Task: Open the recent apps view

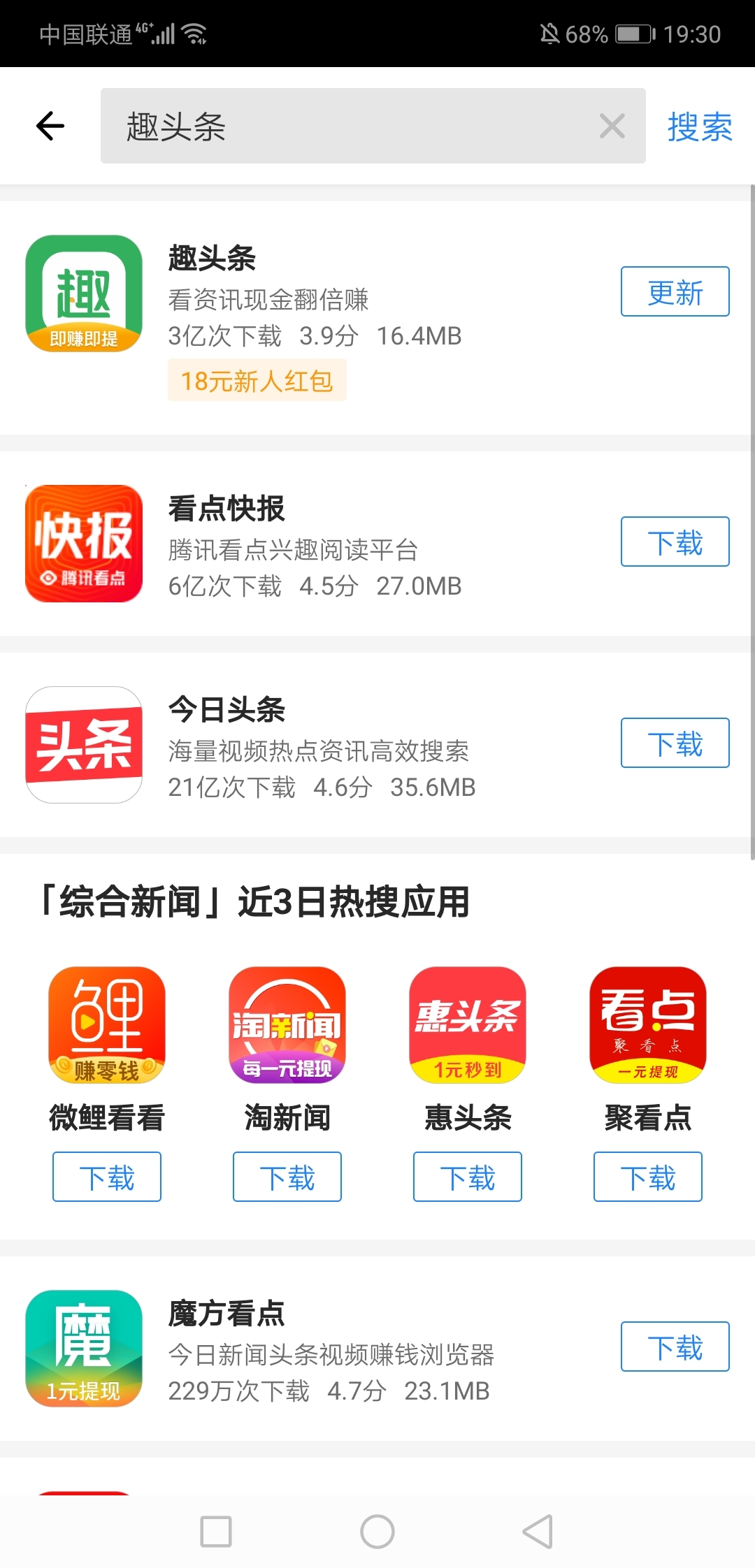Action: [x=216, y=1532]
